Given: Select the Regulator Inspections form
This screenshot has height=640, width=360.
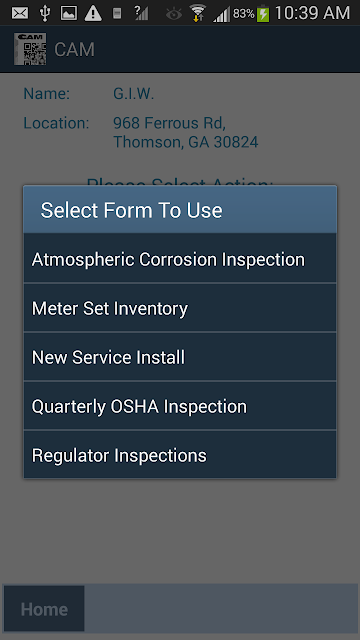Looking at the screenshot, I should click(180, 455).
